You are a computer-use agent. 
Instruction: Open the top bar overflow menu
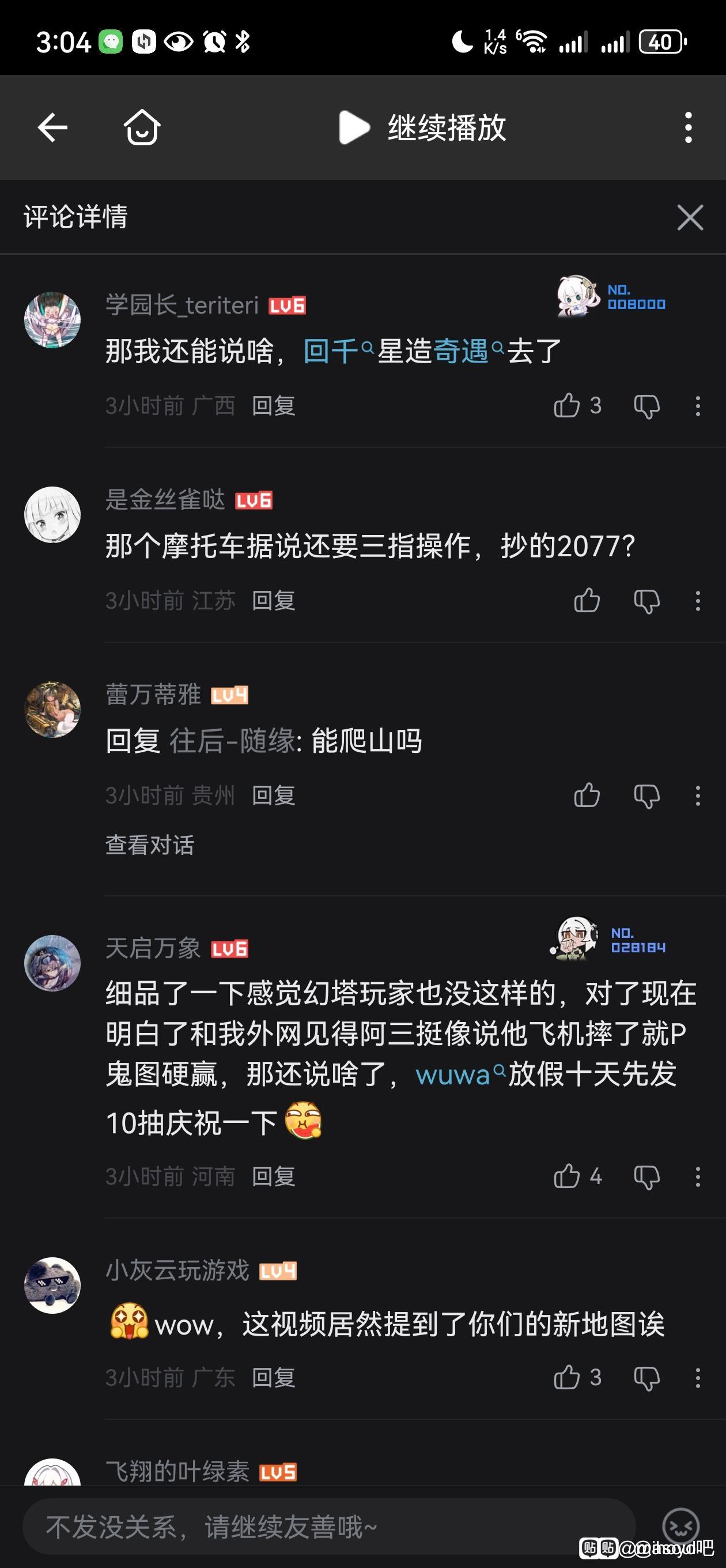(689, 128)
